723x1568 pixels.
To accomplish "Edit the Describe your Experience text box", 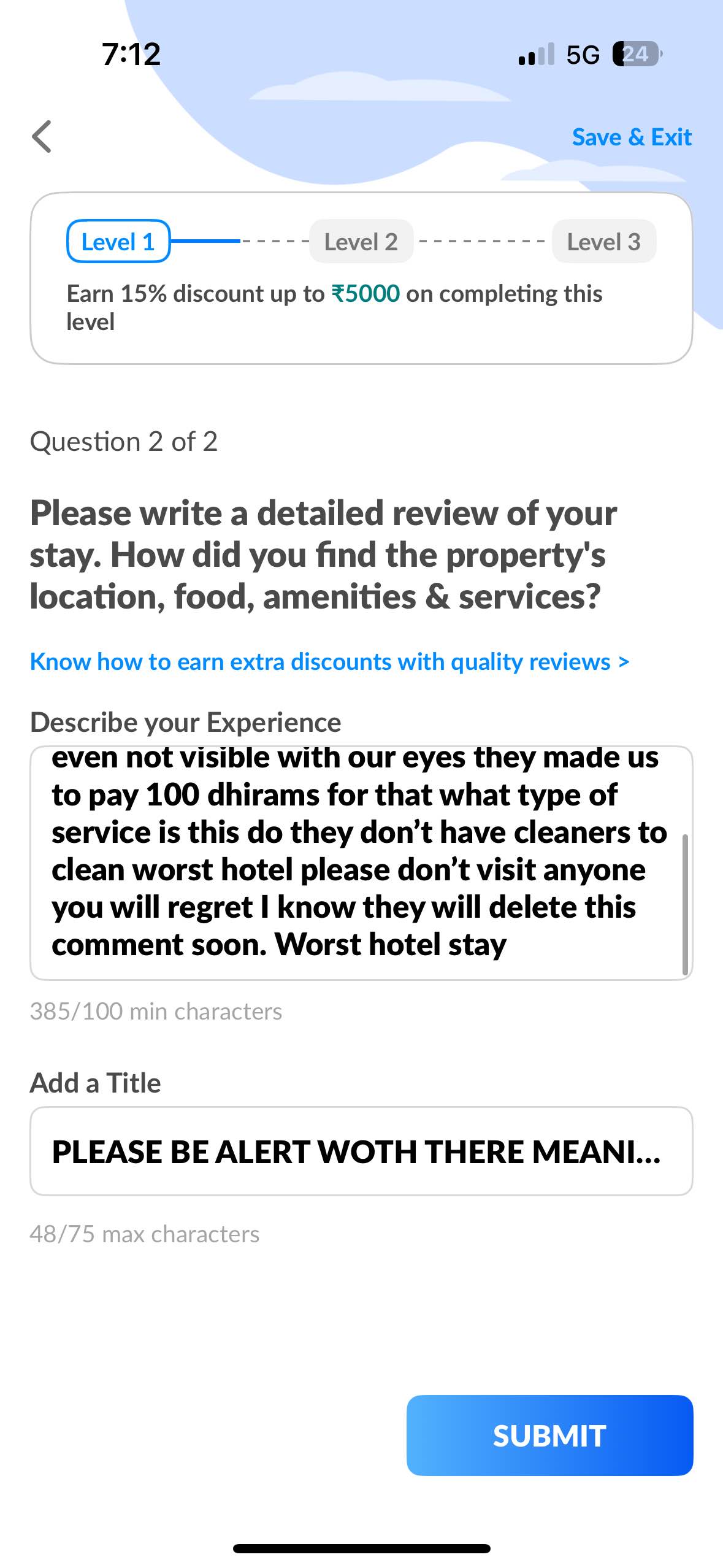I will (361, 862).
